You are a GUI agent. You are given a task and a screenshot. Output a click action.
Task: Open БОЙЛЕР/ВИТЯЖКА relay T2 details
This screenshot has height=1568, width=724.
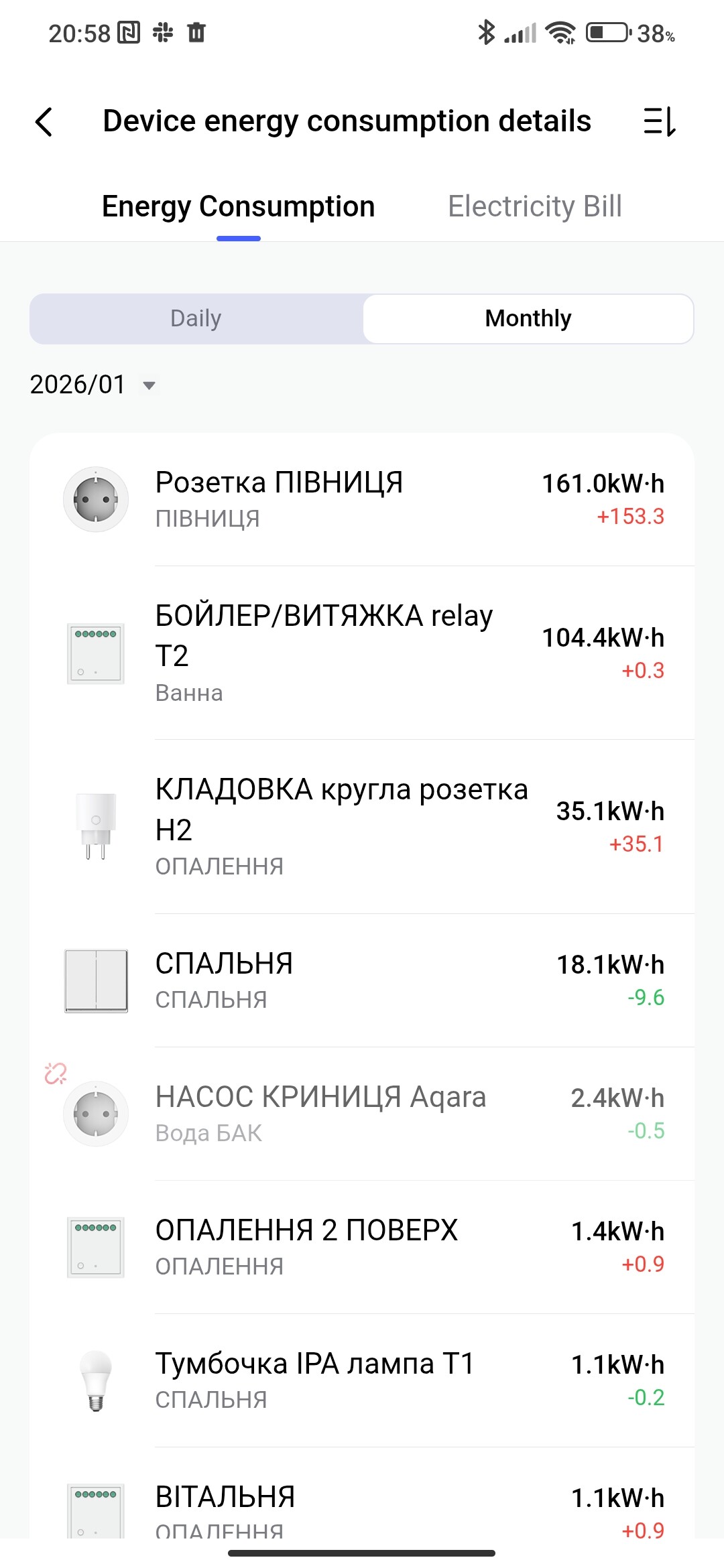[362, 653]
